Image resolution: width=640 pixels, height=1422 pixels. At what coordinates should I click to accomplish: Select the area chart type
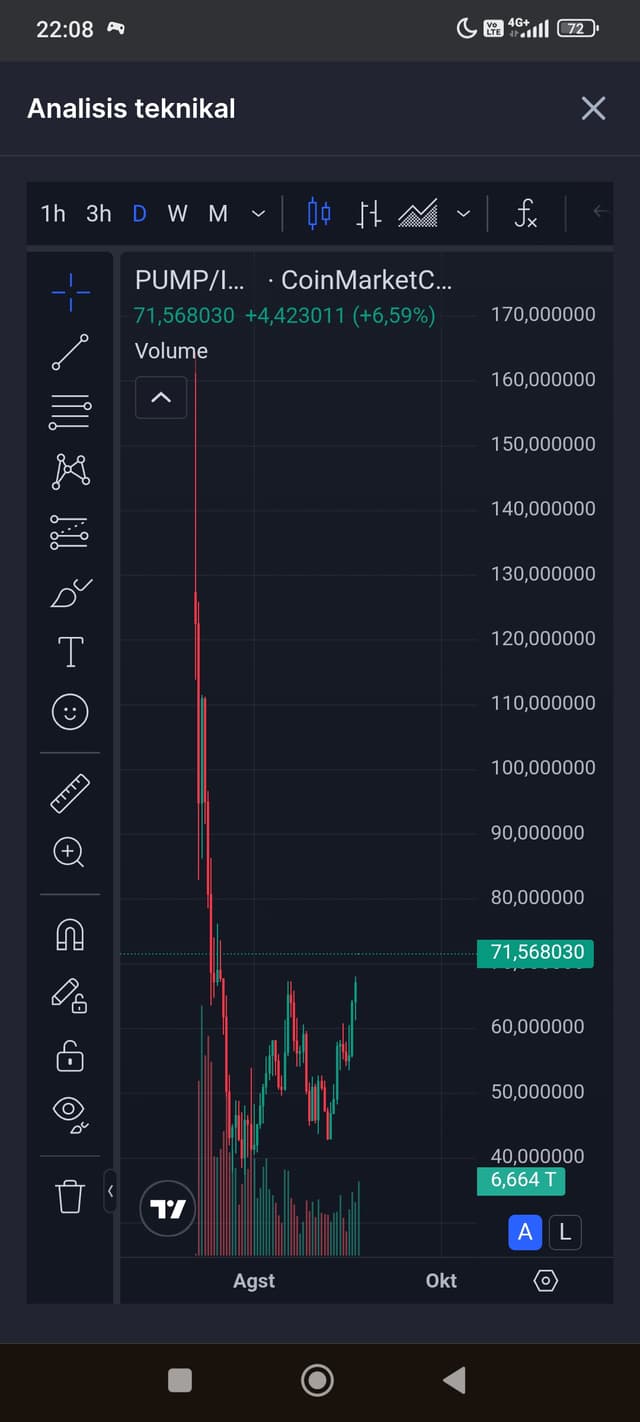[418, 213]
